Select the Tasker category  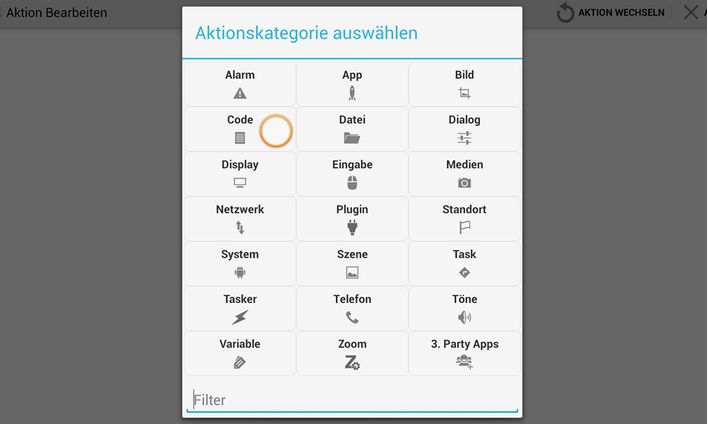tap(240, 309)
